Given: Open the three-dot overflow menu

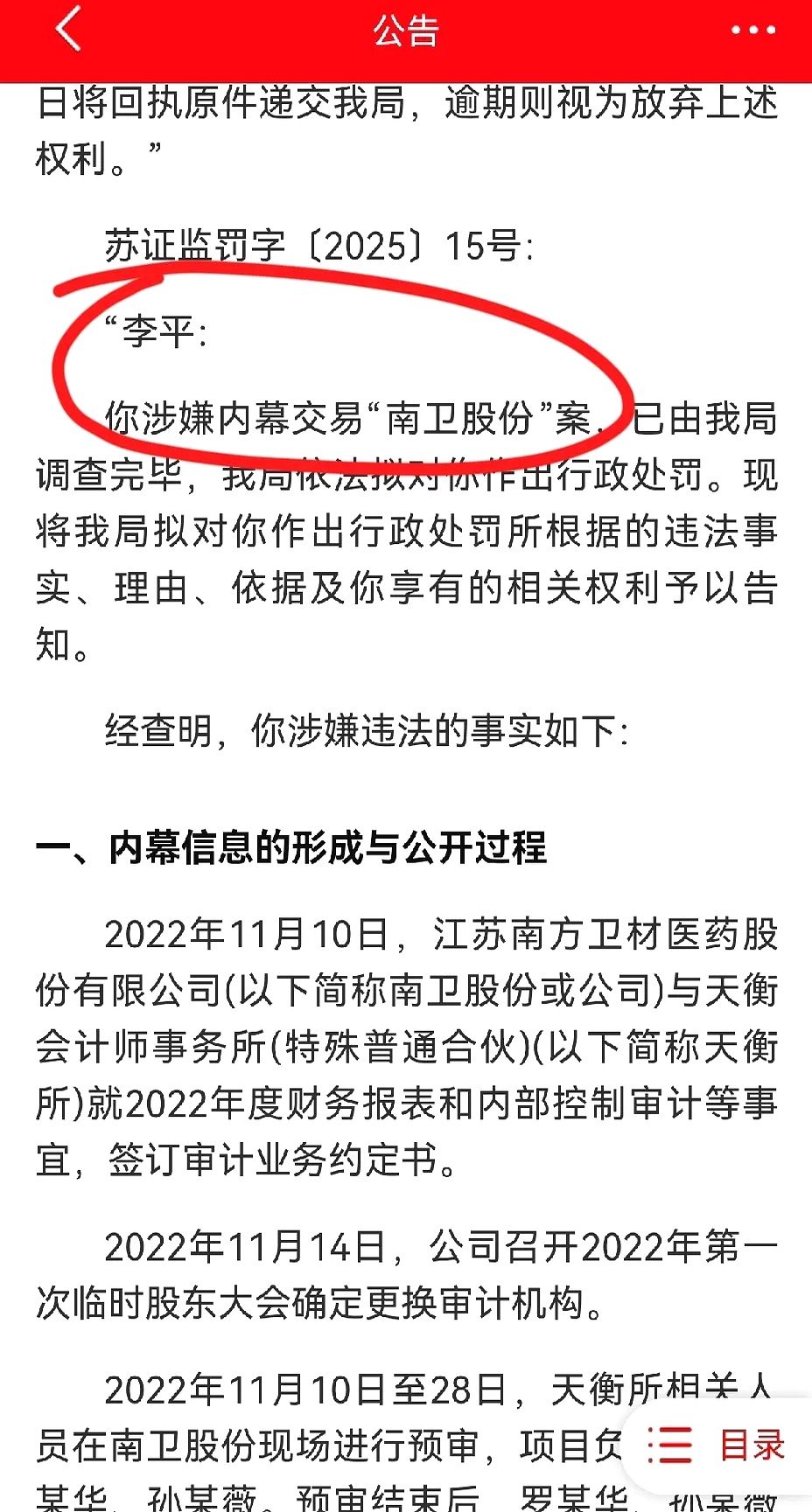Looking at the screenshot, I should click(x=752, y=31).
